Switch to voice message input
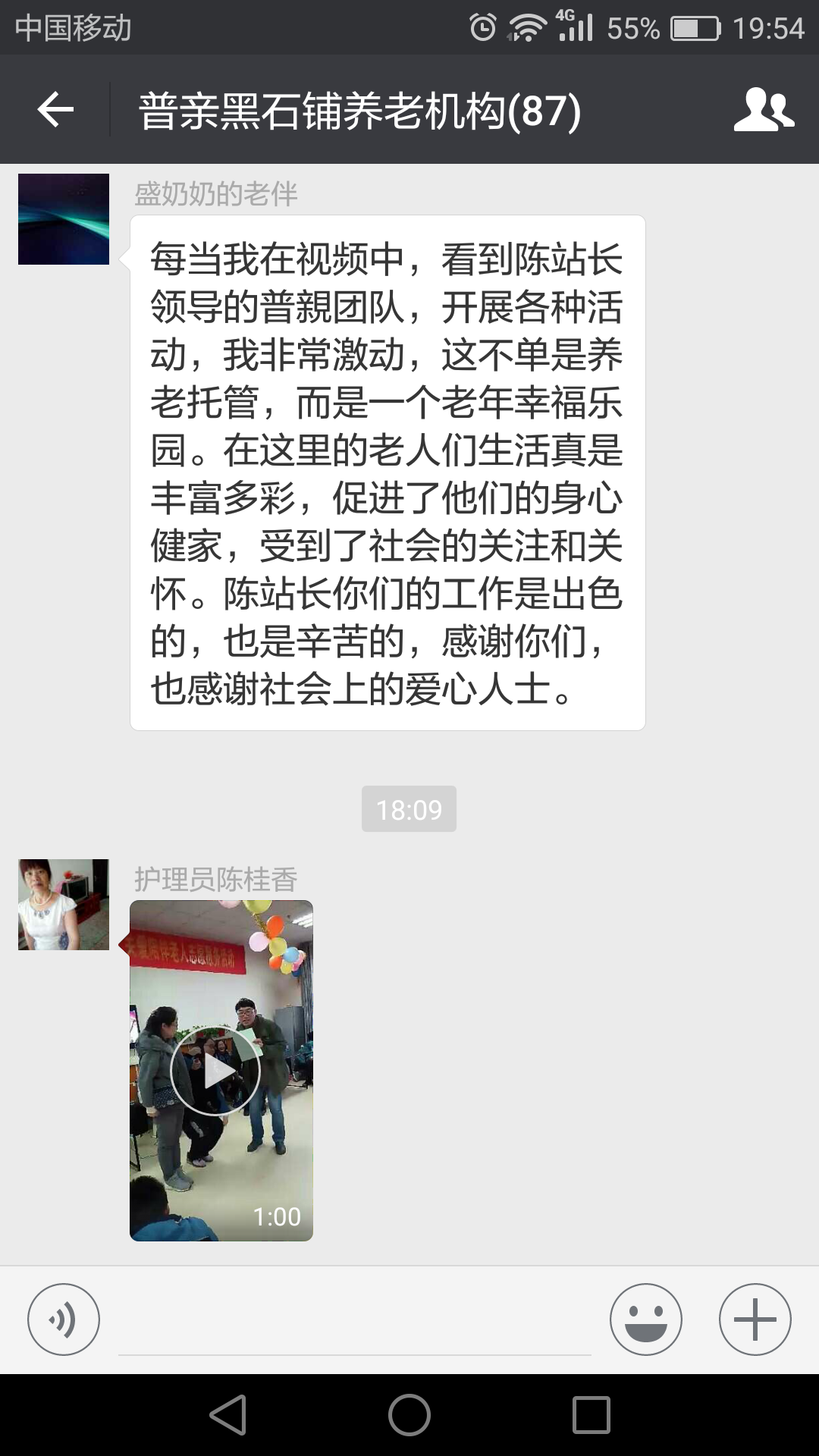 (64, 1319)
